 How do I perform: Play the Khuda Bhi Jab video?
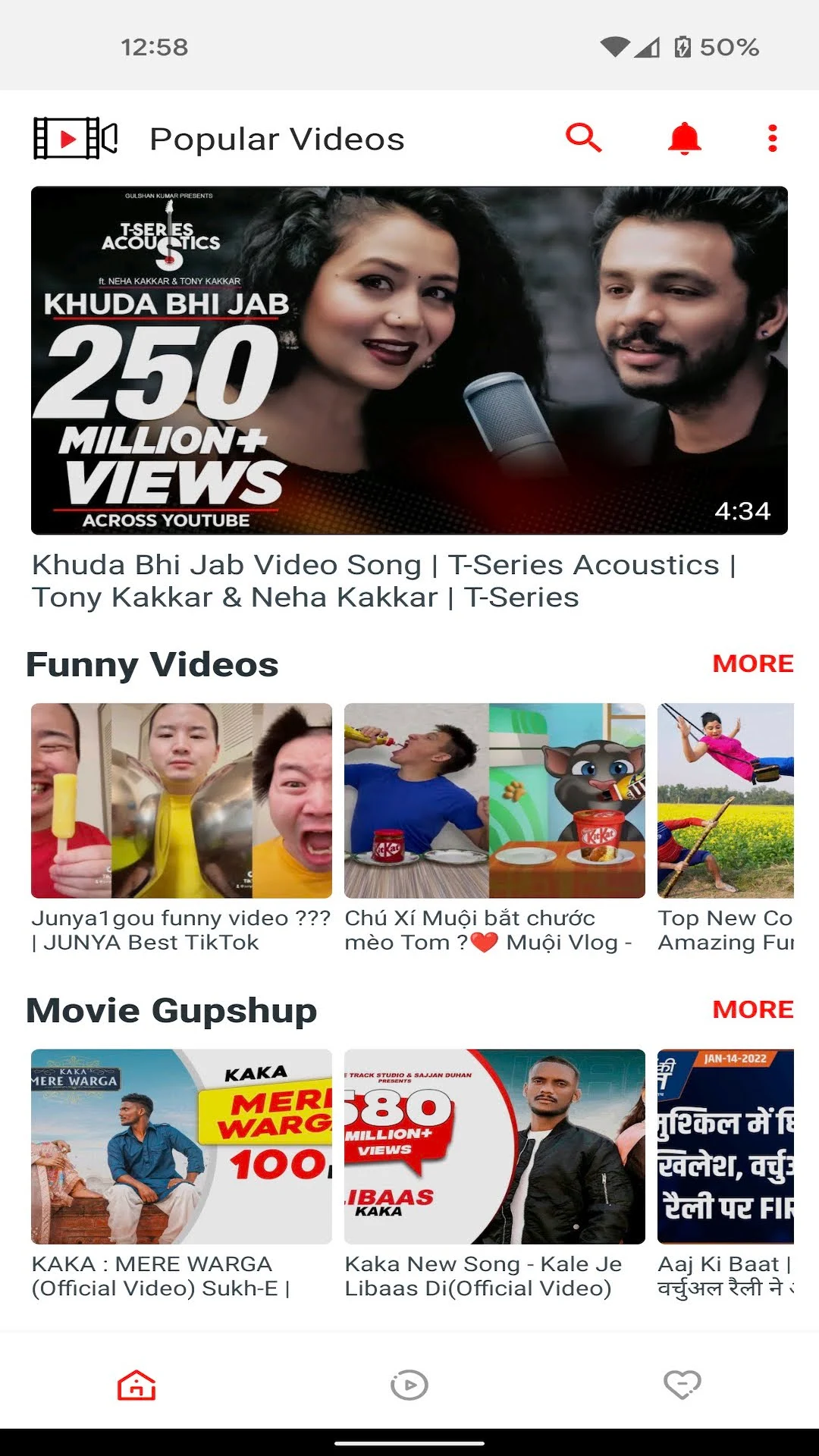[409, 360]
